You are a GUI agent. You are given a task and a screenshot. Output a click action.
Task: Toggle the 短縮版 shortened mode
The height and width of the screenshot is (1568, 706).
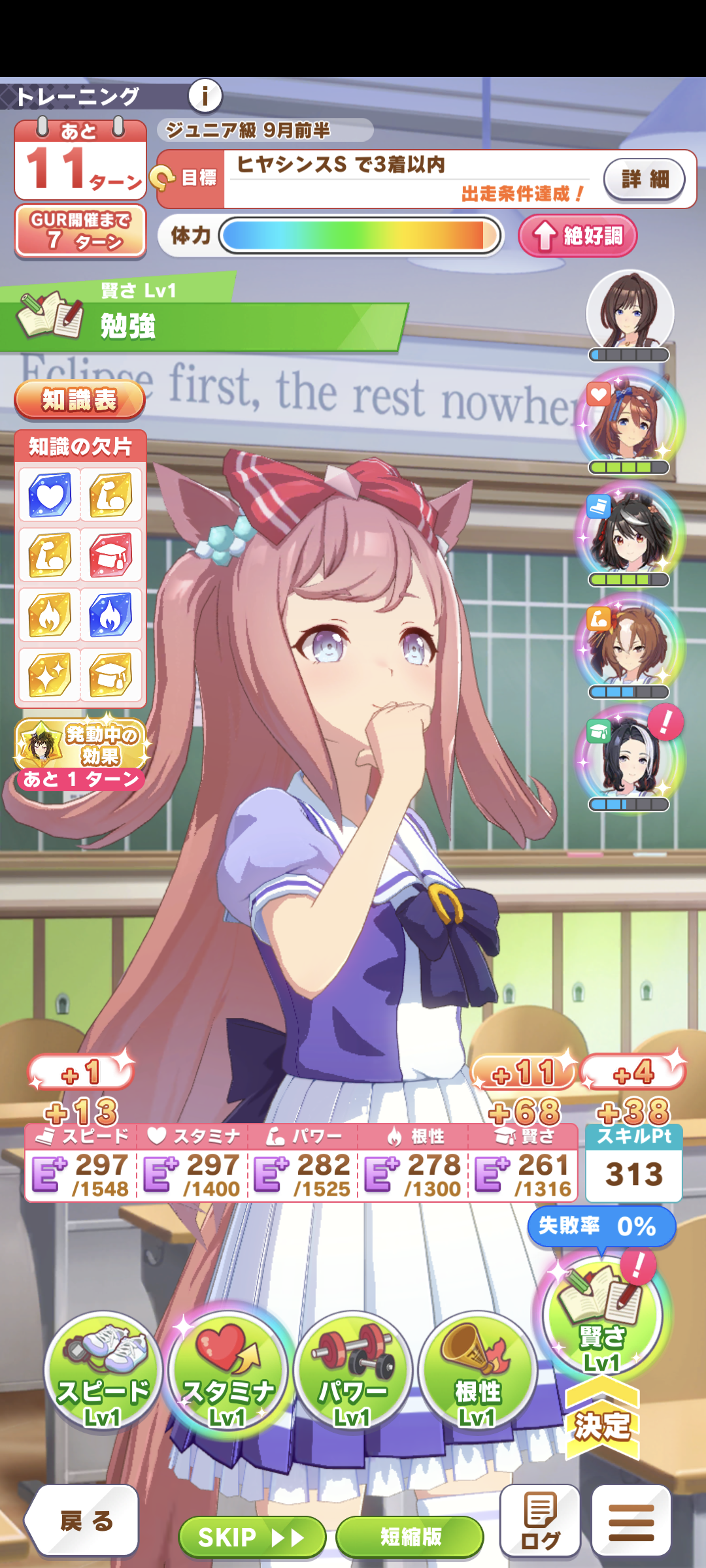click(410, 1537)
